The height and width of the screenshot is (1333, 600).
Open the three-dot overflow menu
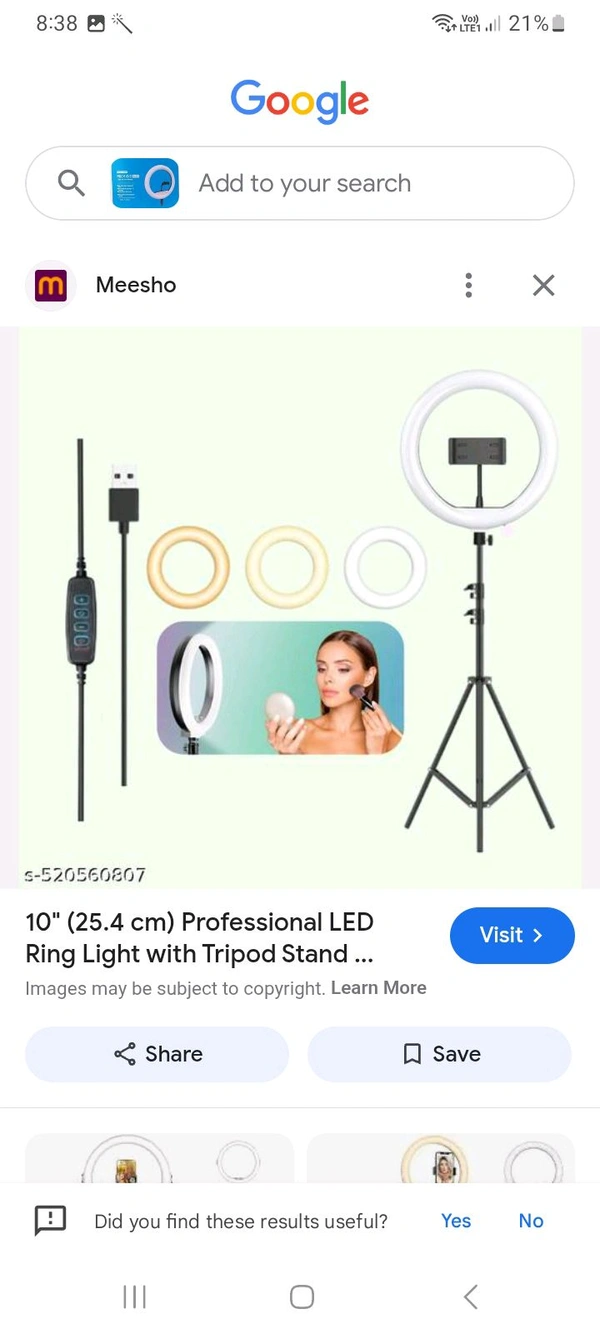[468, 285]
